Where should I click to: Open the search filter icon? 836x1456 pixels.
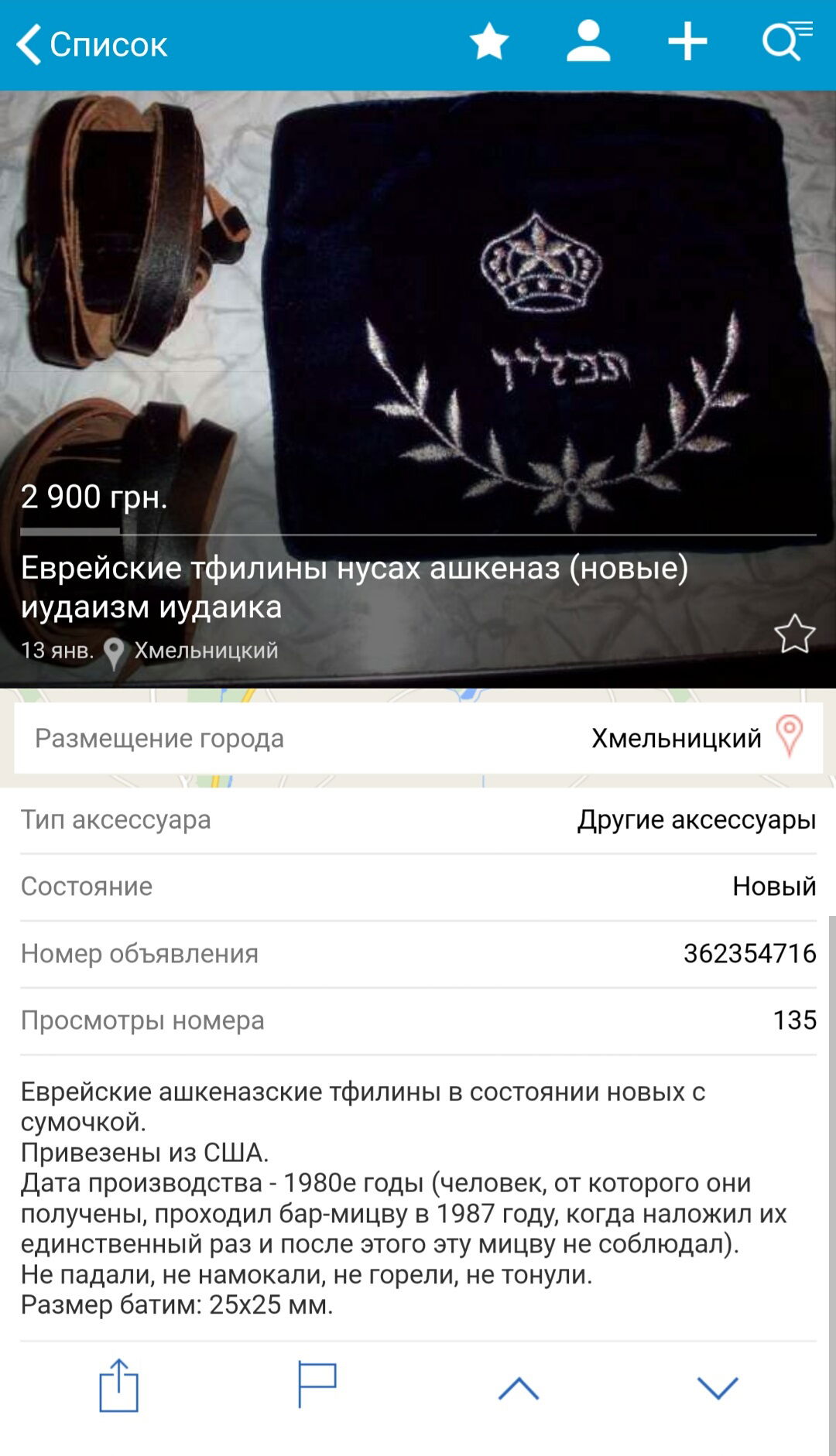point(786,42)
